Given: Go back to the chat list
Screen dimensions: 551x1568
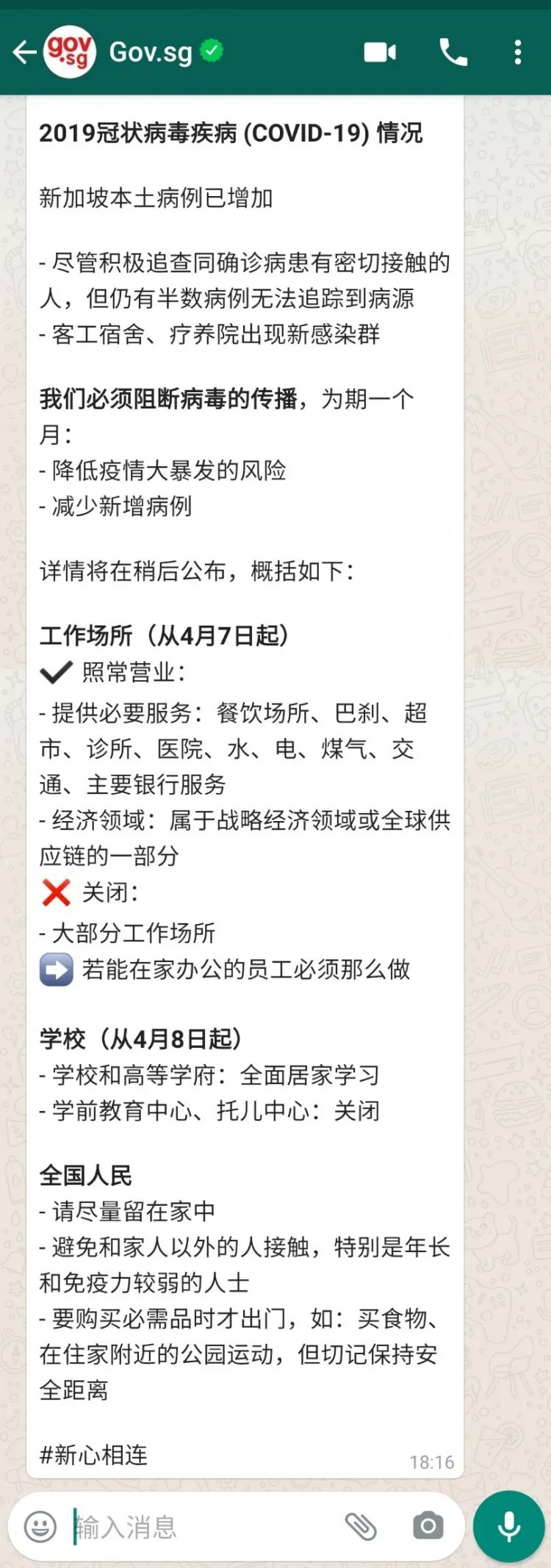Looking at the screenshot, I should click(24, 52).
